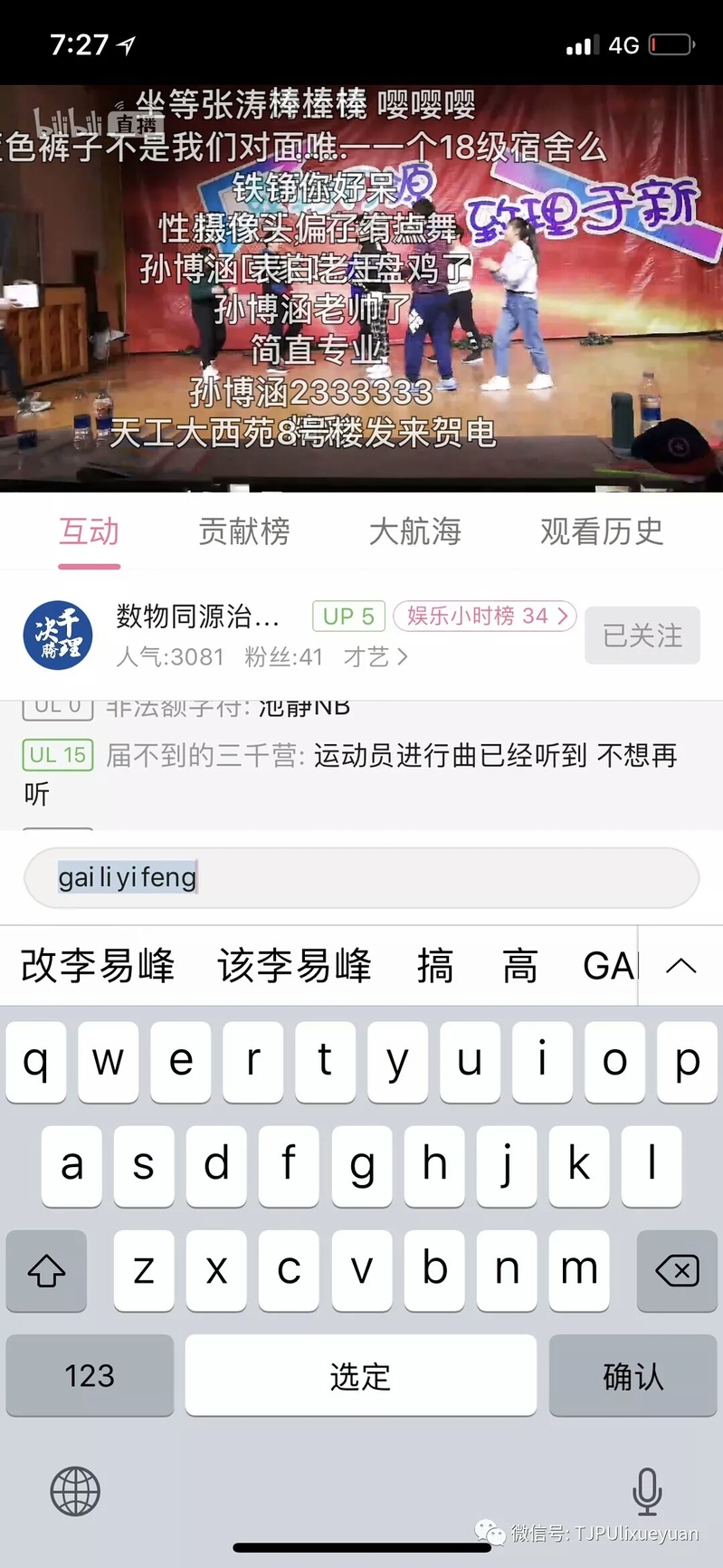723x1568 pixels.
Task: Select the candidate 搞
Action: pyautogui.click(x=435, y=966)
